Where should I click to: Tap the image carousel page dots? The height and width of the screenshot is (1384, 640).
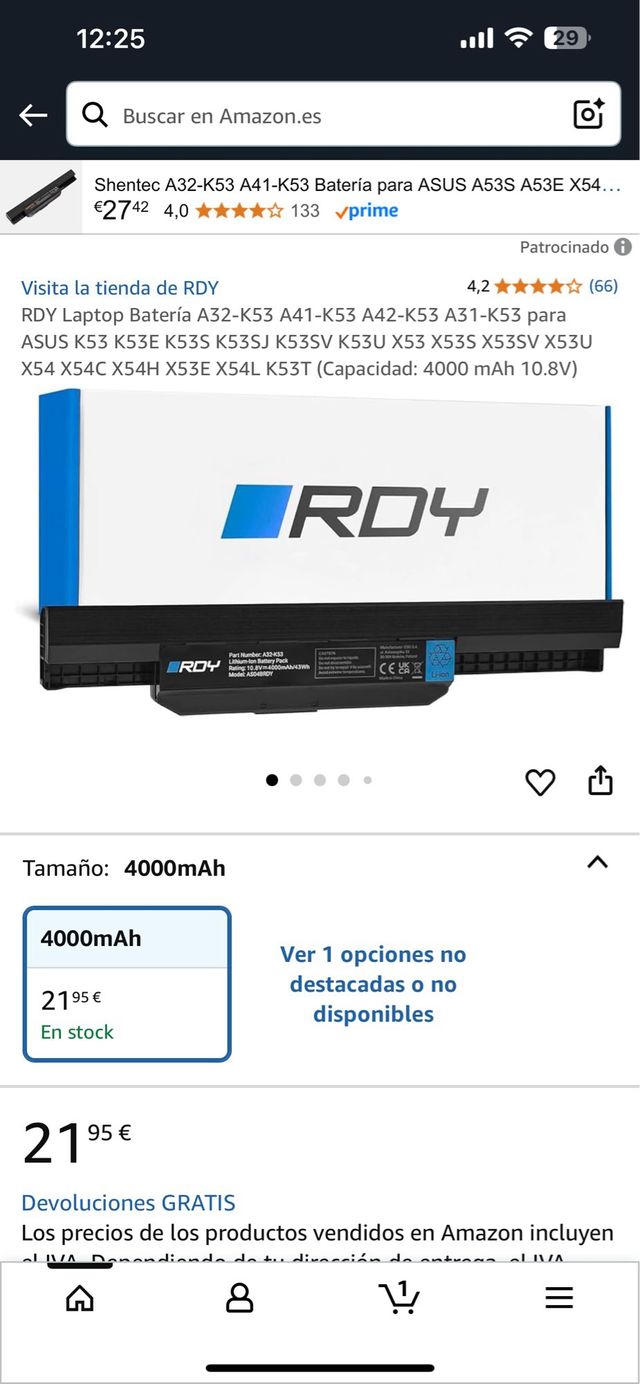(x=320, y=780)
